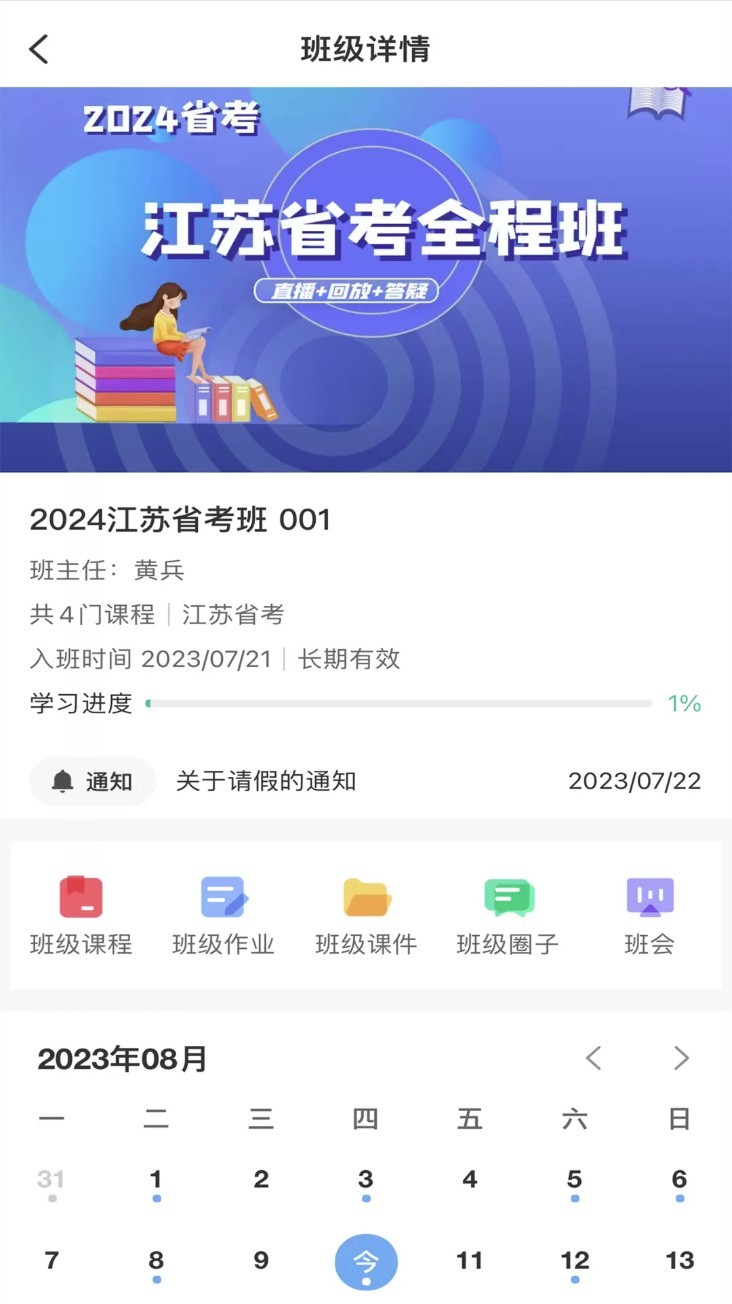Image resolution: width=732 pixels, height=1304 pixels.
Task: Go to previous month with left chevron
Action: click(594, 1058)
